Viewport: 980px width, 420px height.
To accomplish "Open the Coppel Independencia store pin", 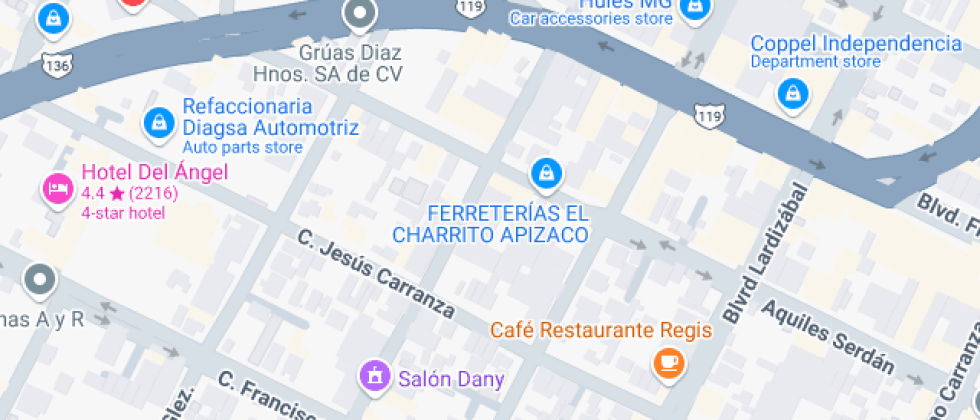I will pyautogui.click(x=792, y=94).
